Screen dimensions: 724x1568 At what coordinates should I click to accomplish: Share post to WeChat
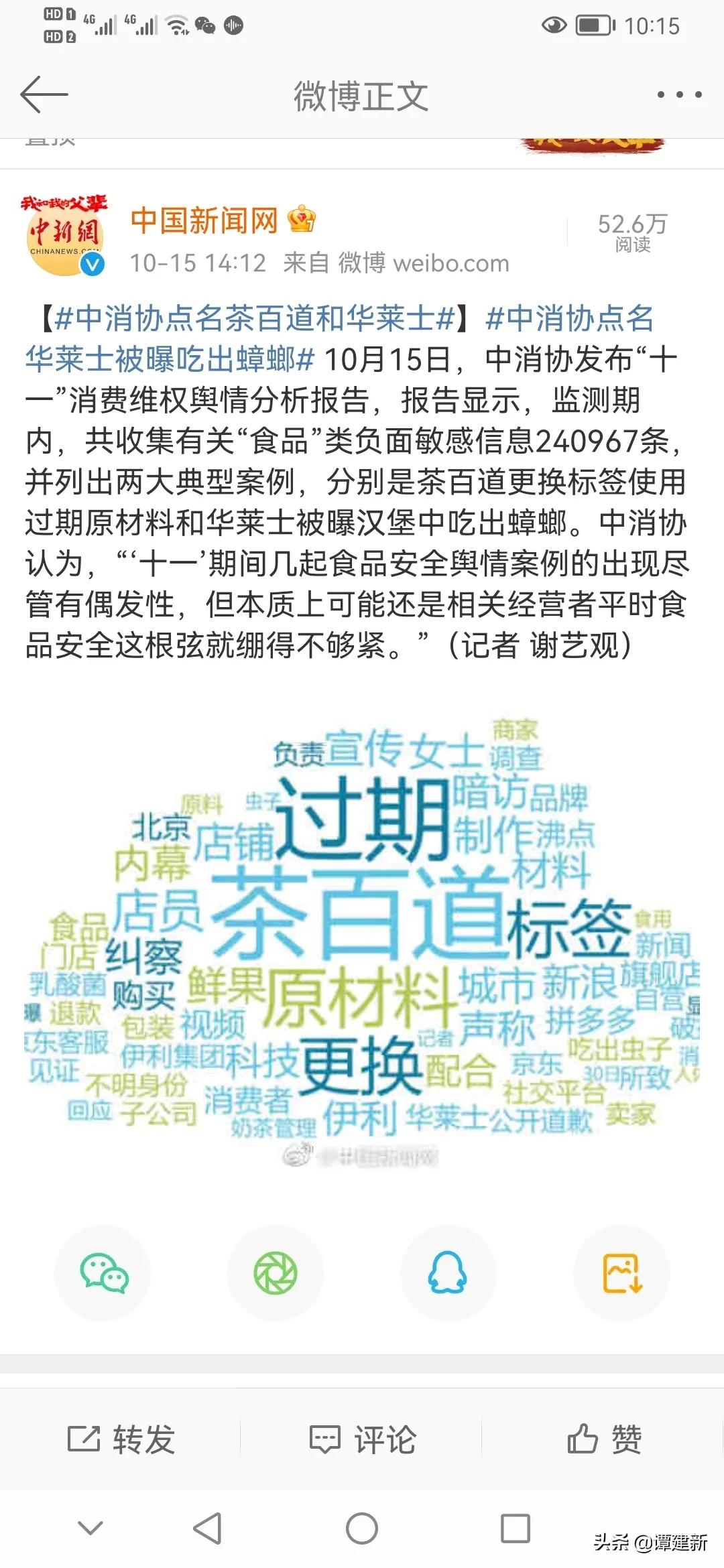103,1272
